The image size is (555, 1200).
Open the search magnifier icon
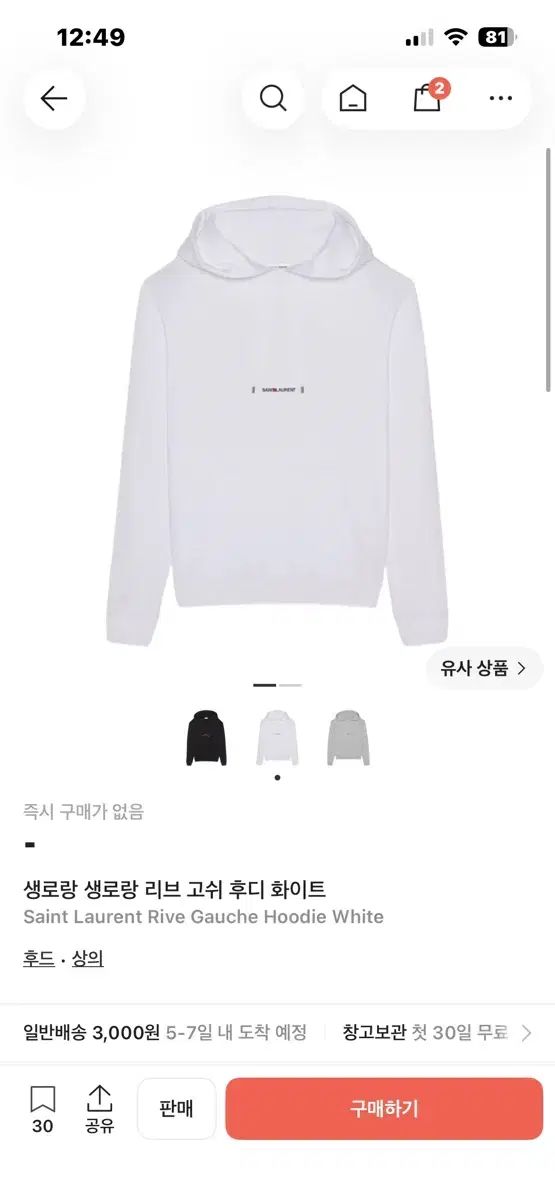(273, 98)
